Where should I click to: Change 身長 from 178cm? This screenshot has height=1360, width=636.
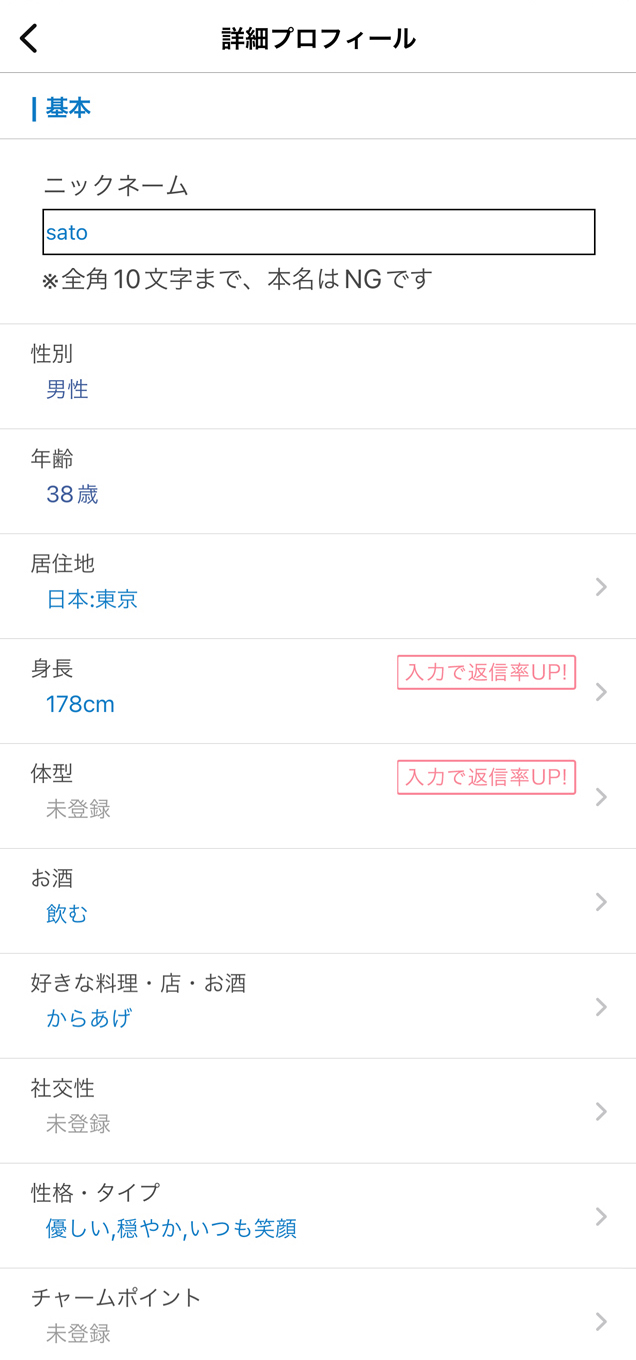tap(318, 691)
